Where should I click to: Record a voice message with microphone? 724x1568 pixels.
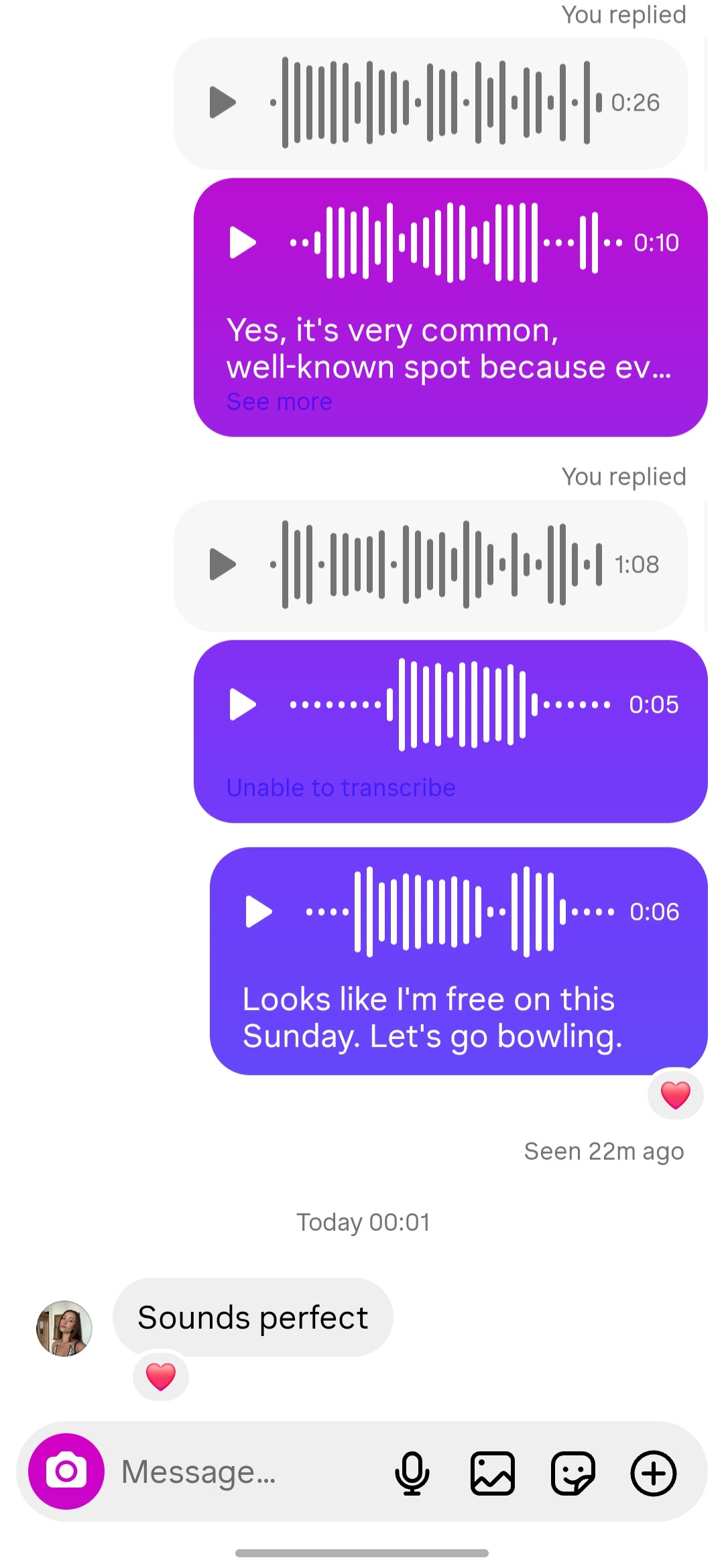pos(412,1473)
